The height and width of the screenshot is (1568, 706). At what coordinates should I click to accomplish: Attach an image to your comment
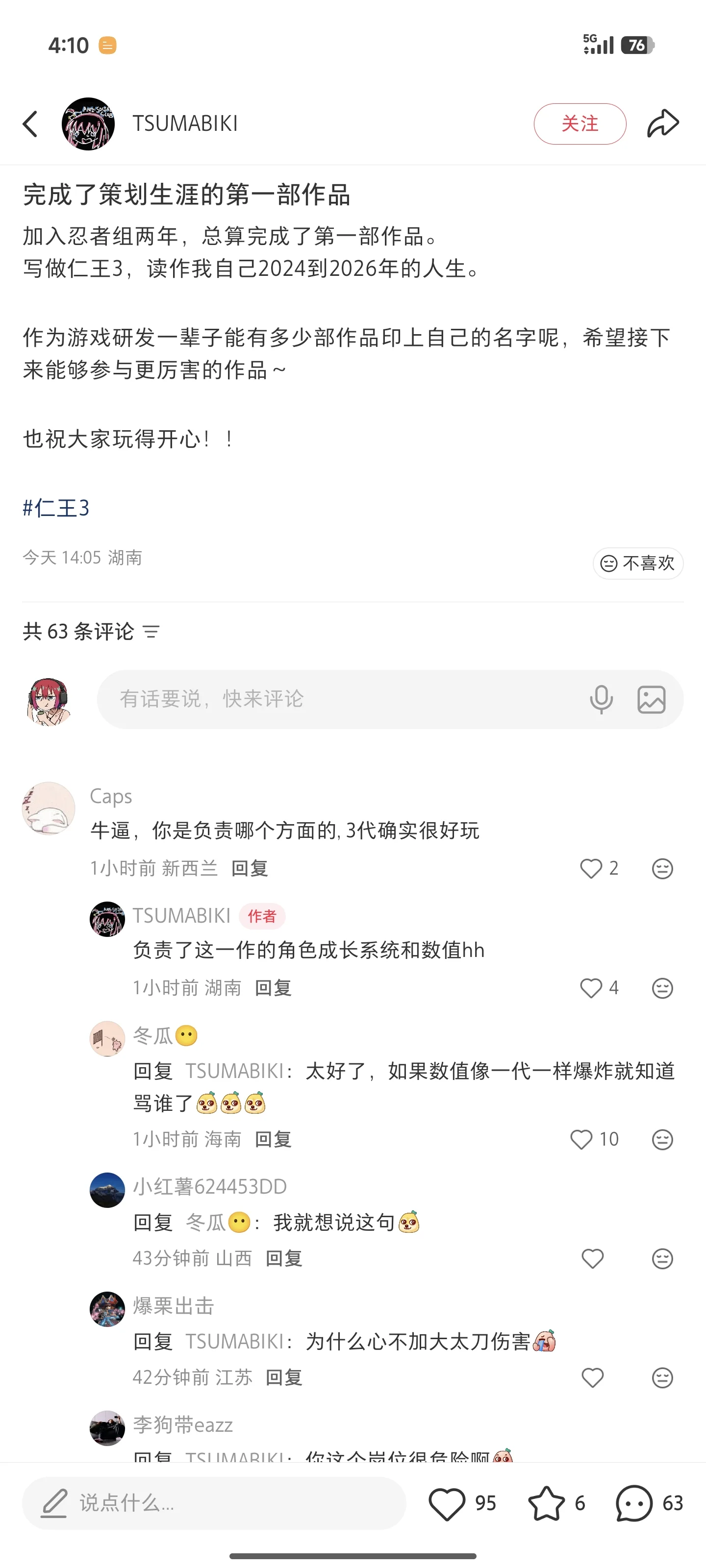click(x=651, y=699)
